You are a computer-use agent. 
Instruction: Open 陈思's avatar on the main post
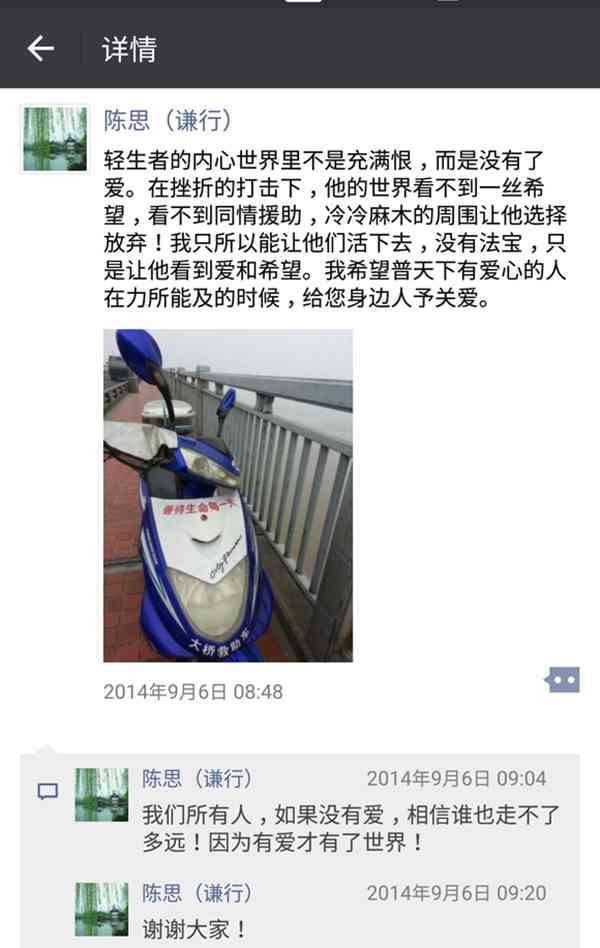click(54, 138)
